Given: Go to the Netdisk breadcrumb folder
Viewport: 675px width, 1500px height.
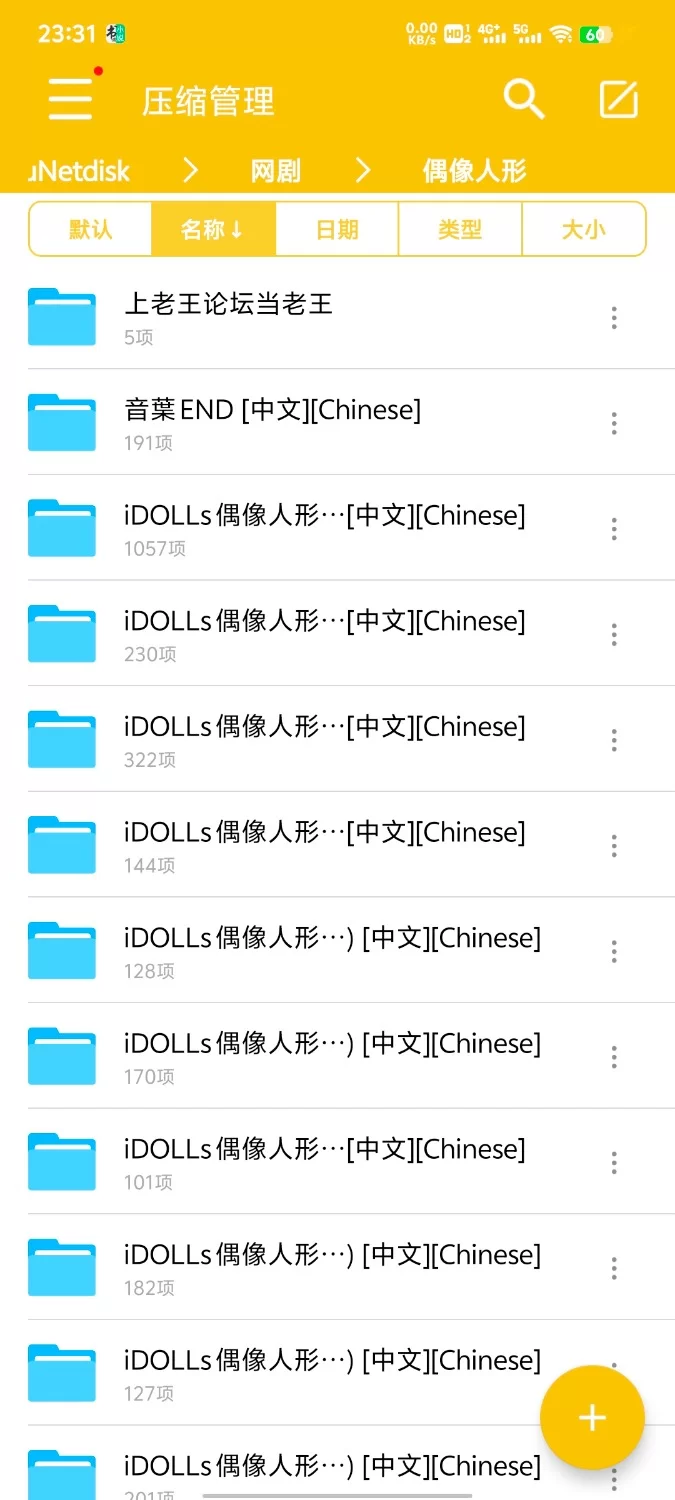Looking at the screenshot, I should 82,171.
